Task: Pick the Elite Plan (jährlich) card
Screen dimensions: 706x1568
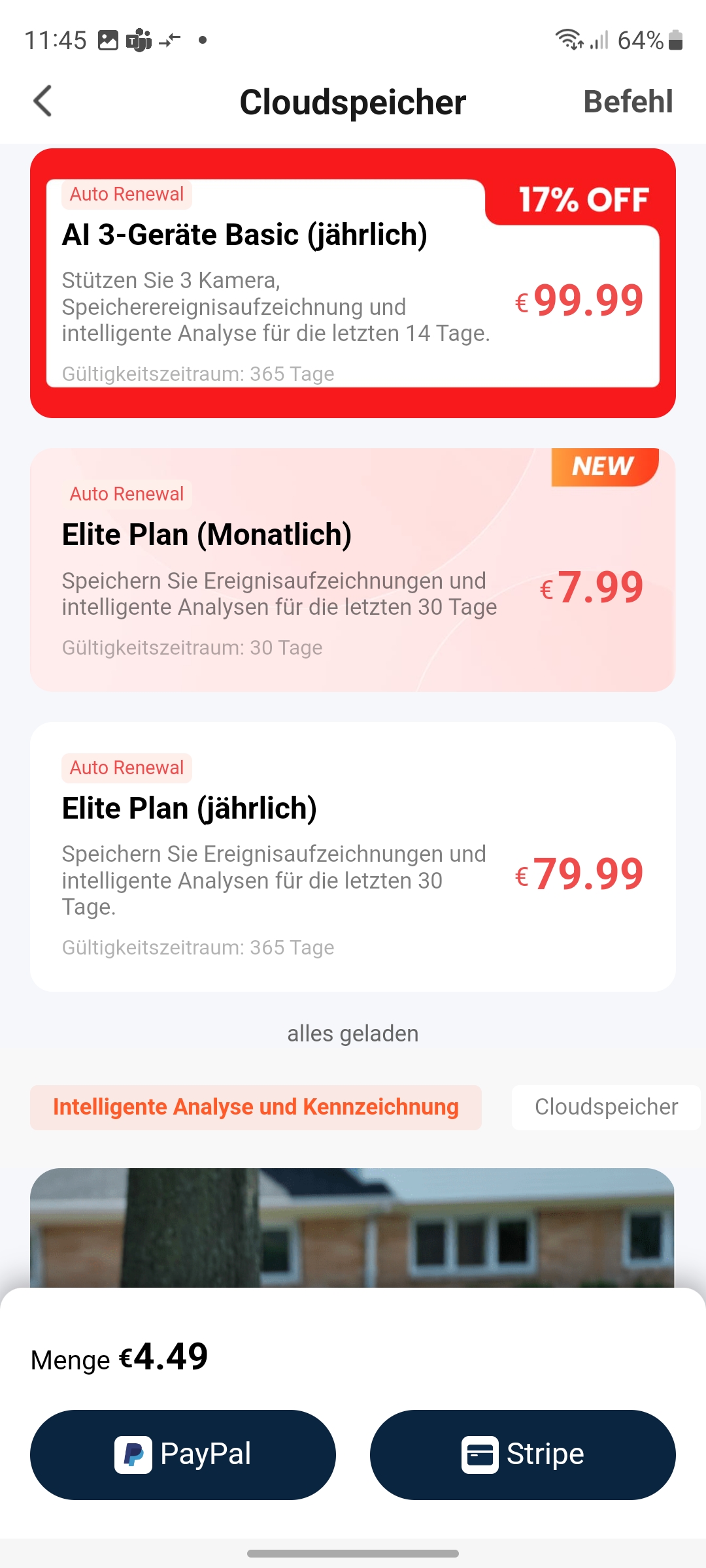Action: 352,857
